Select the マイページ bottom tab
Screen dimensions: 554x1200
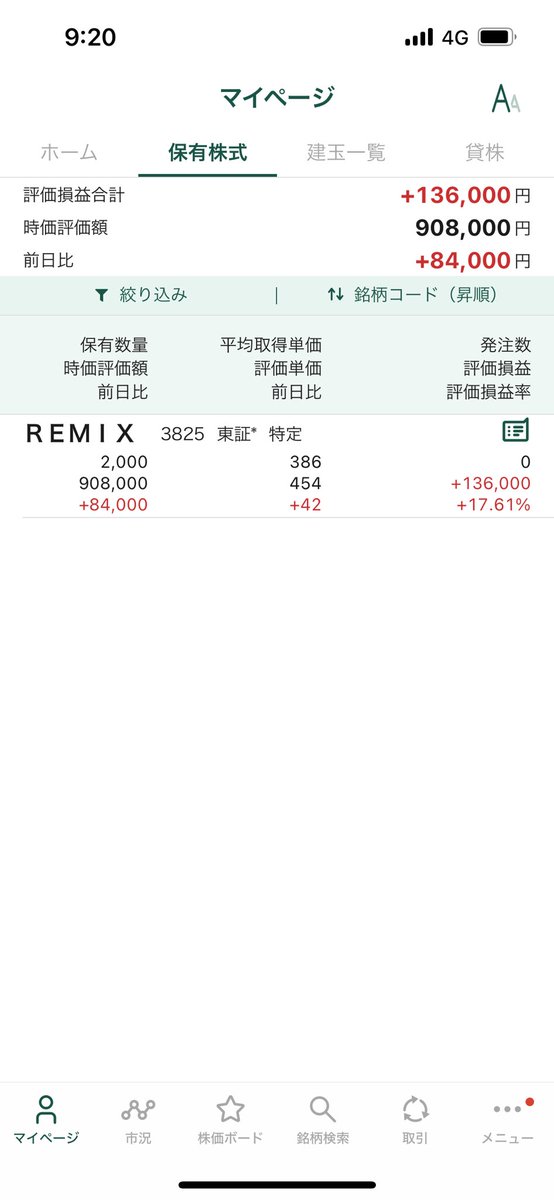(46, 1119)
